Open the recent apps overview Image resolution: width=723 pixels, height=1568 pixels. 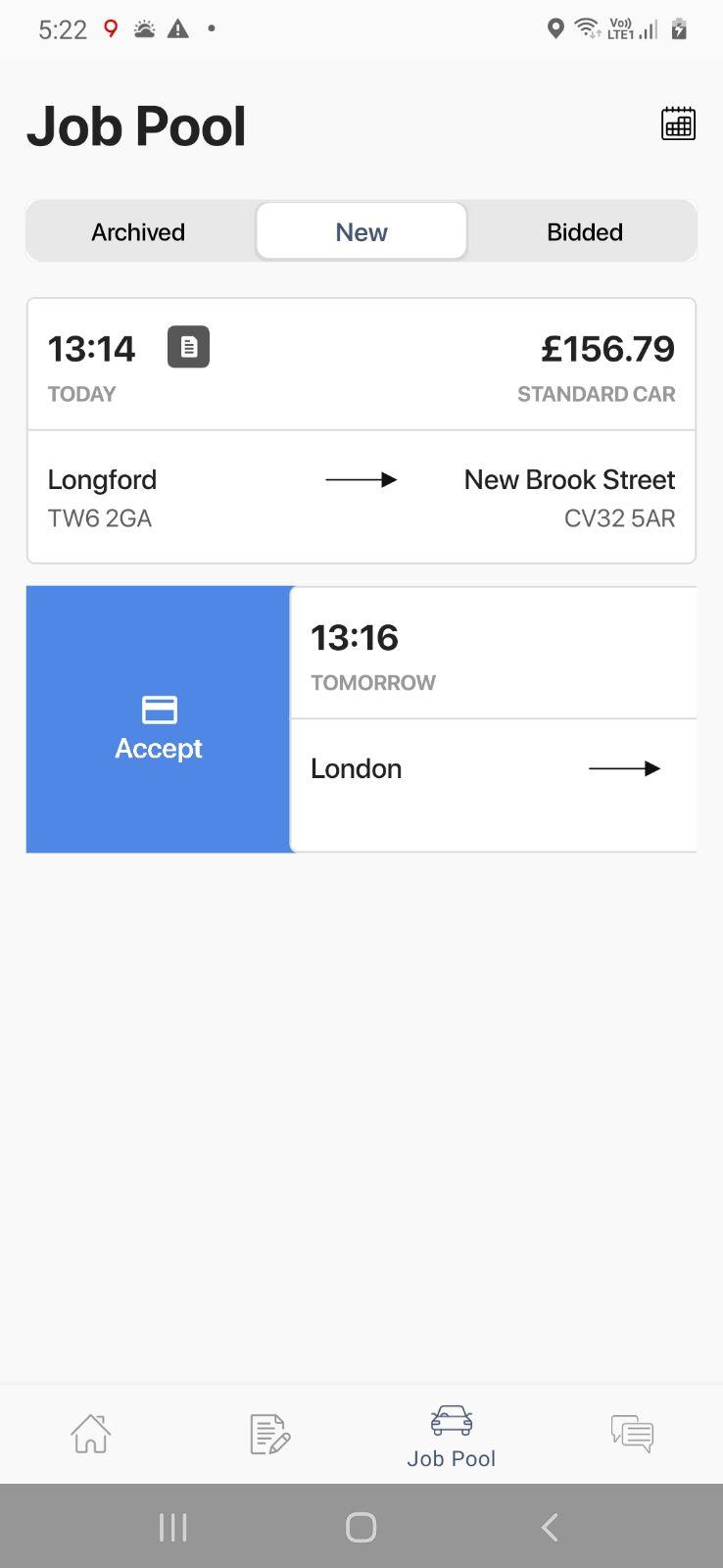pos(173,1527)
